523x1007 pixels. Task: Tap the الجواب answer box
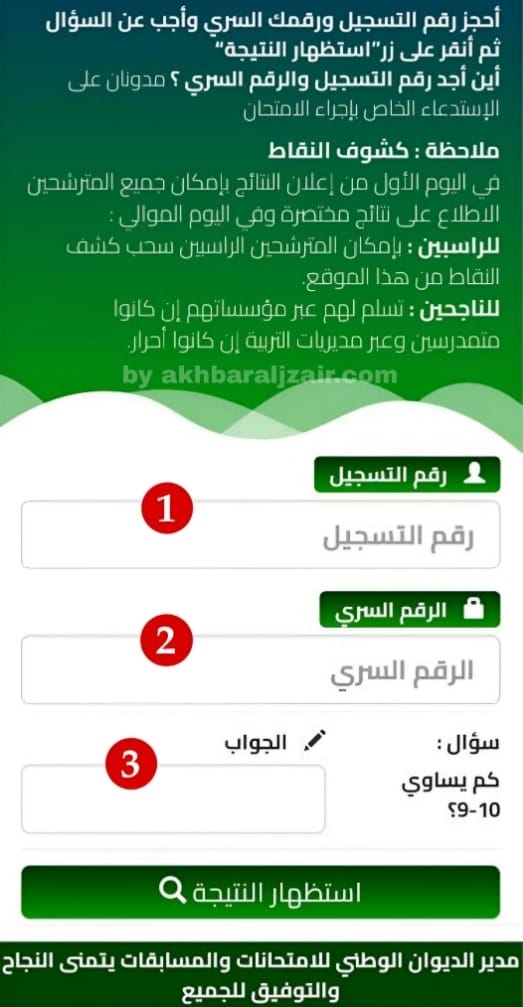[173, 799]
